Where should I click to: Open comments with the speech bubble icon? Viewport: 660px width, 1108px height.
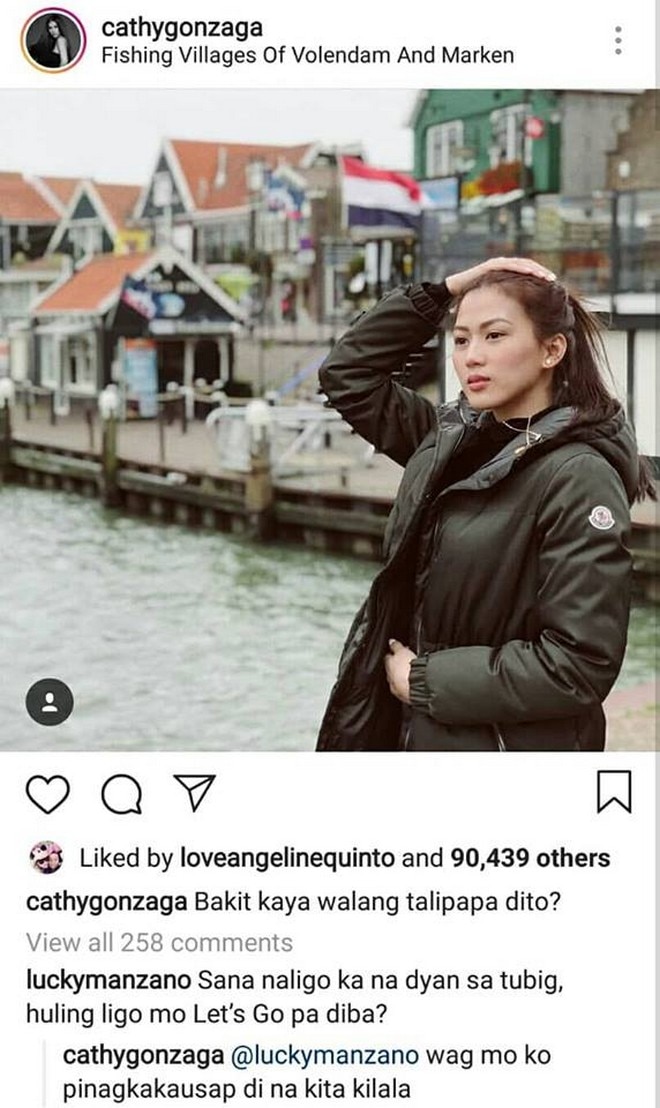click(x=121, y=795)
